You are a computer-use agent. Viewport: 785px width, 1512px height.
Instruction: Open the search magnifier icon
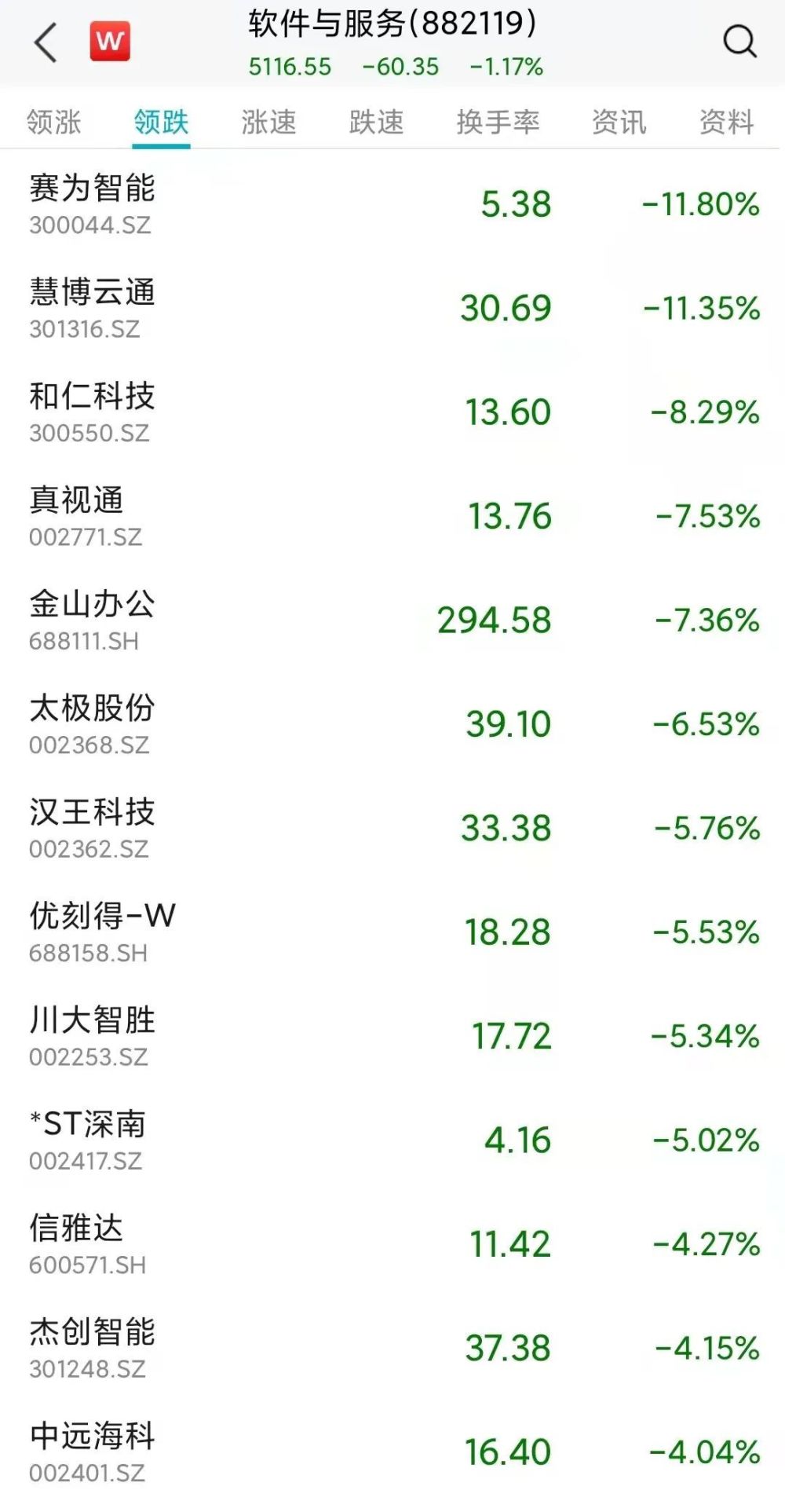coord(739,41)
